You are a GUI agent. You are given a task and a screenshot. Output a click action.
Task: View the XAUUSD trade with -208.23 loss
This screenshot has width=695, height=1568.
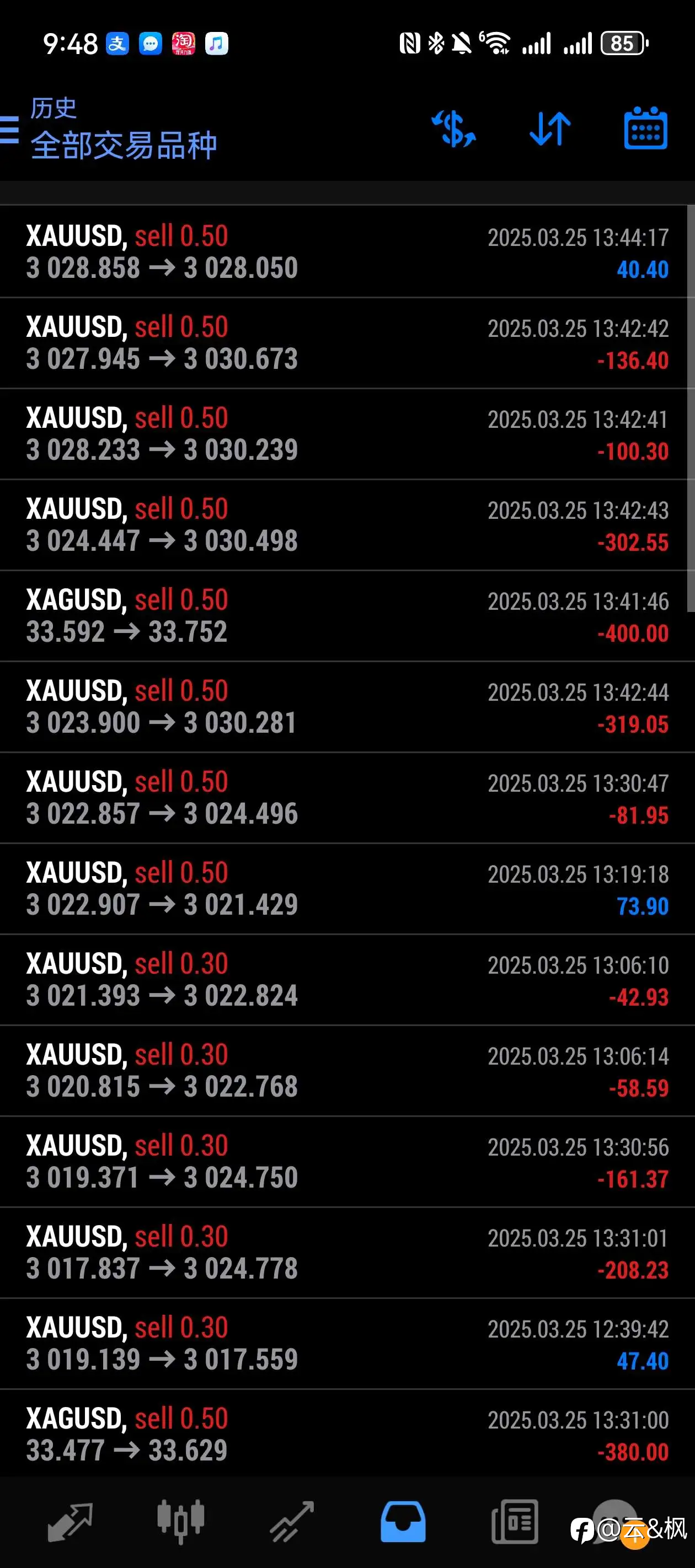pyautogui.click(x=347, y=1253)
